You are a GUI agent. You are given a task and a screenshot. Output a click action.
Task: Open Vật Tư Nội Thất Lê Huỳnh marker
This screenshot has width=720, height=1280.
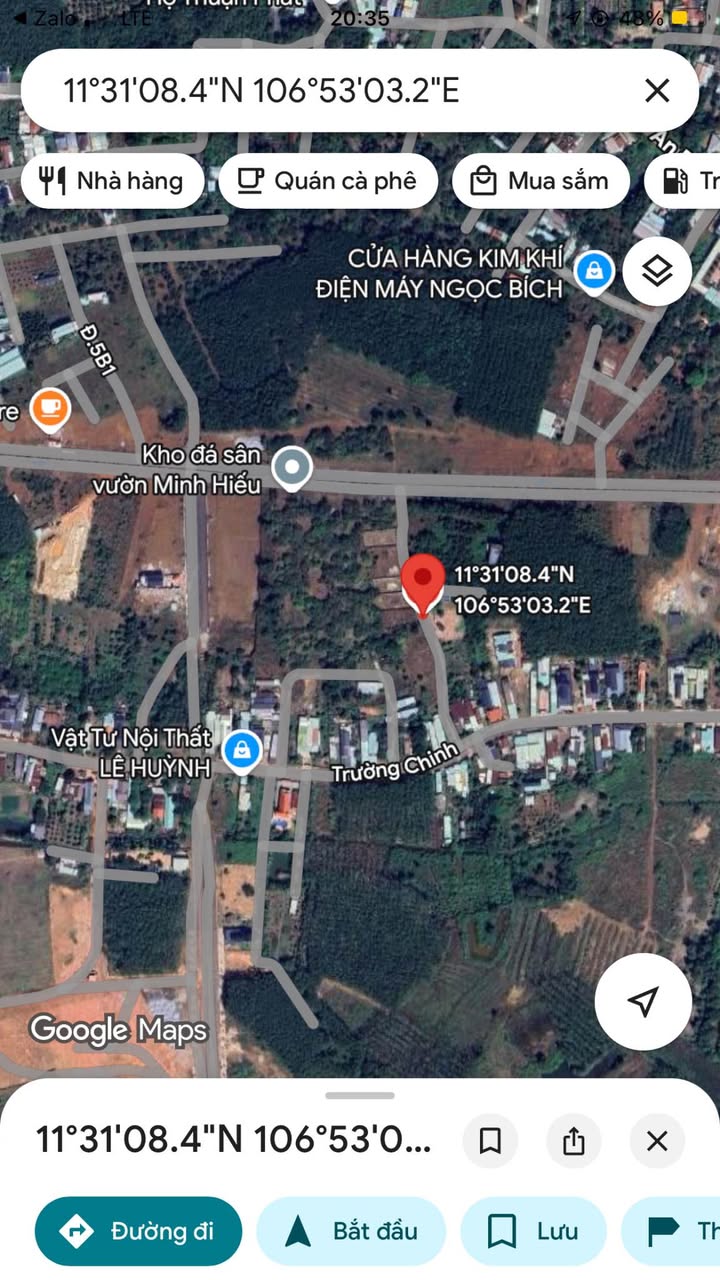coord(241,750)
